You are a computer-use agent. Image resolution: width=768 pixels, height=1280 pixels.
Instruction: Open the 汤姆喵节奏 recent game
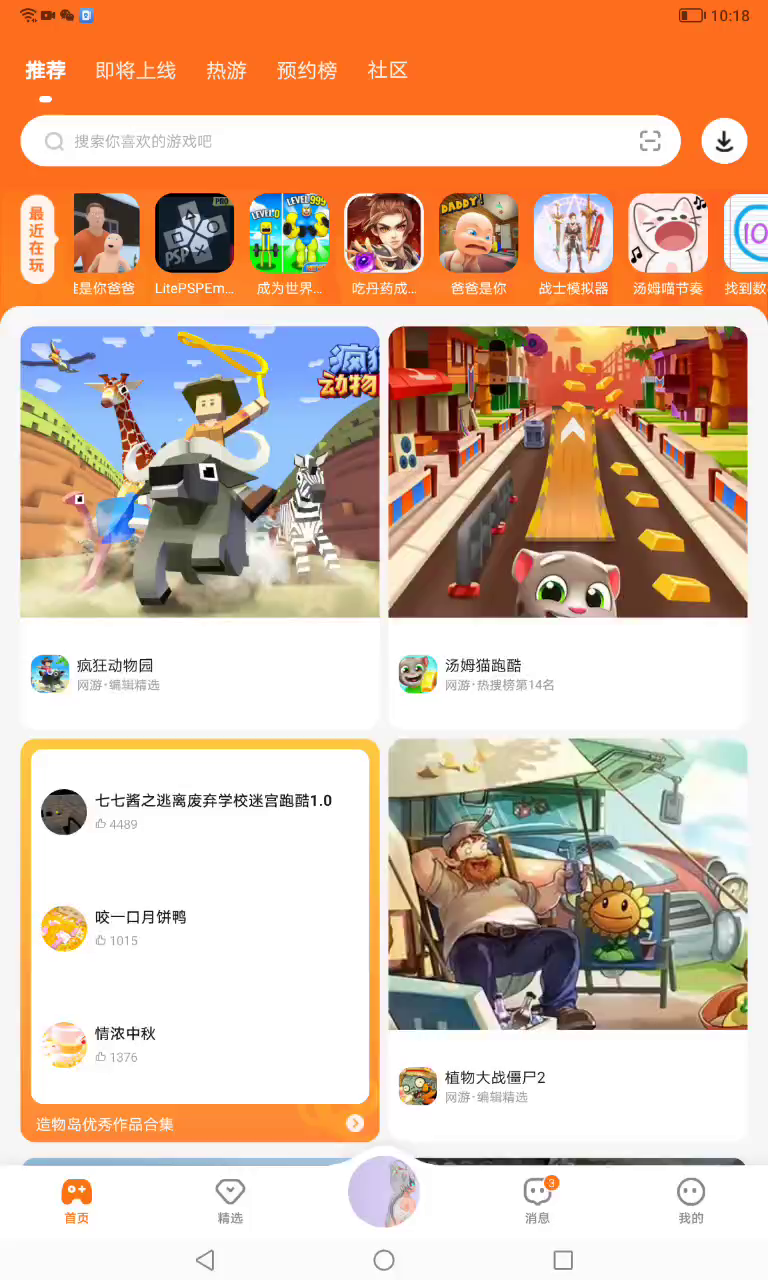(668, 245)
